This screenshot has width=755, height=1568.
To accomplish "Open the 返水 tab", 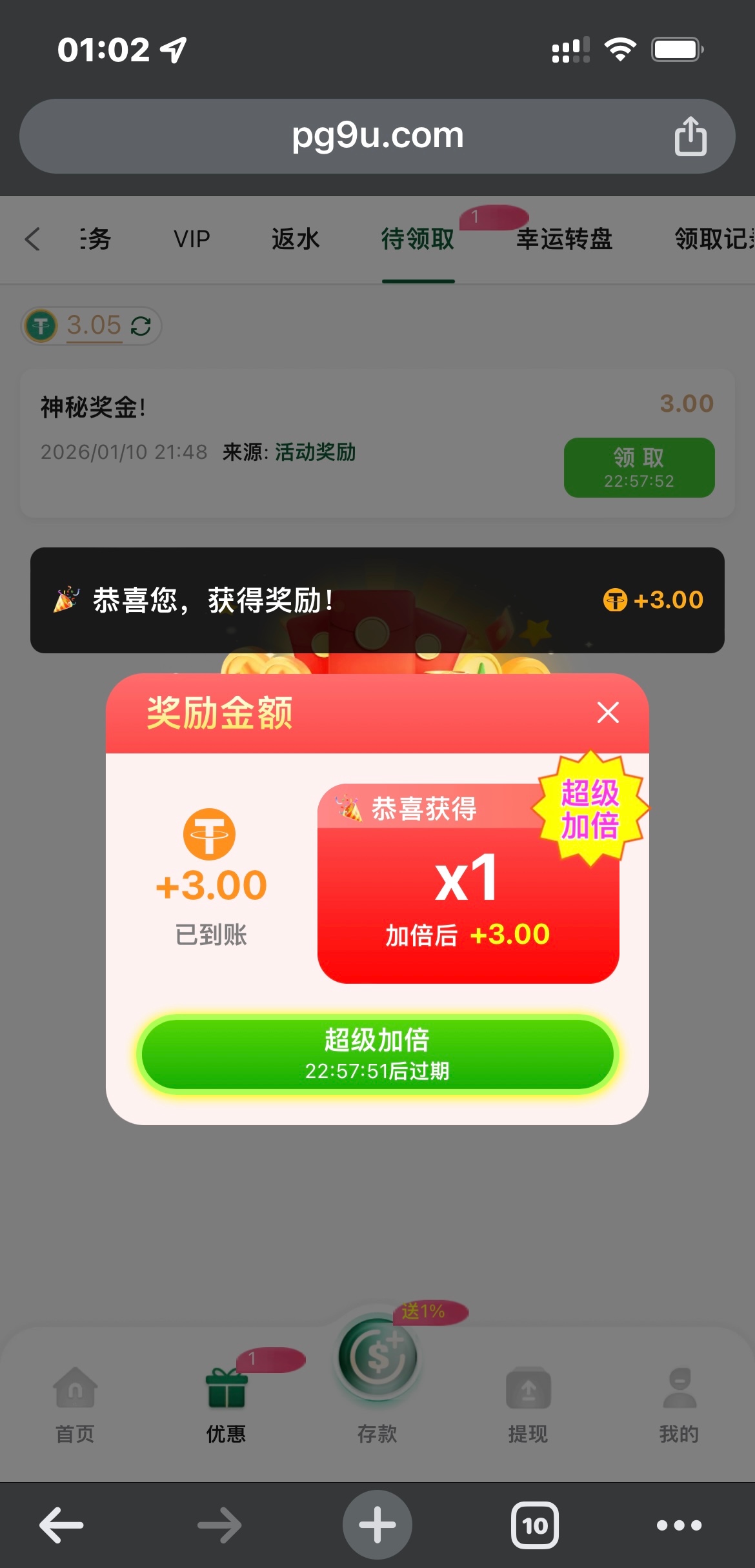I will [x=295, y=239].
